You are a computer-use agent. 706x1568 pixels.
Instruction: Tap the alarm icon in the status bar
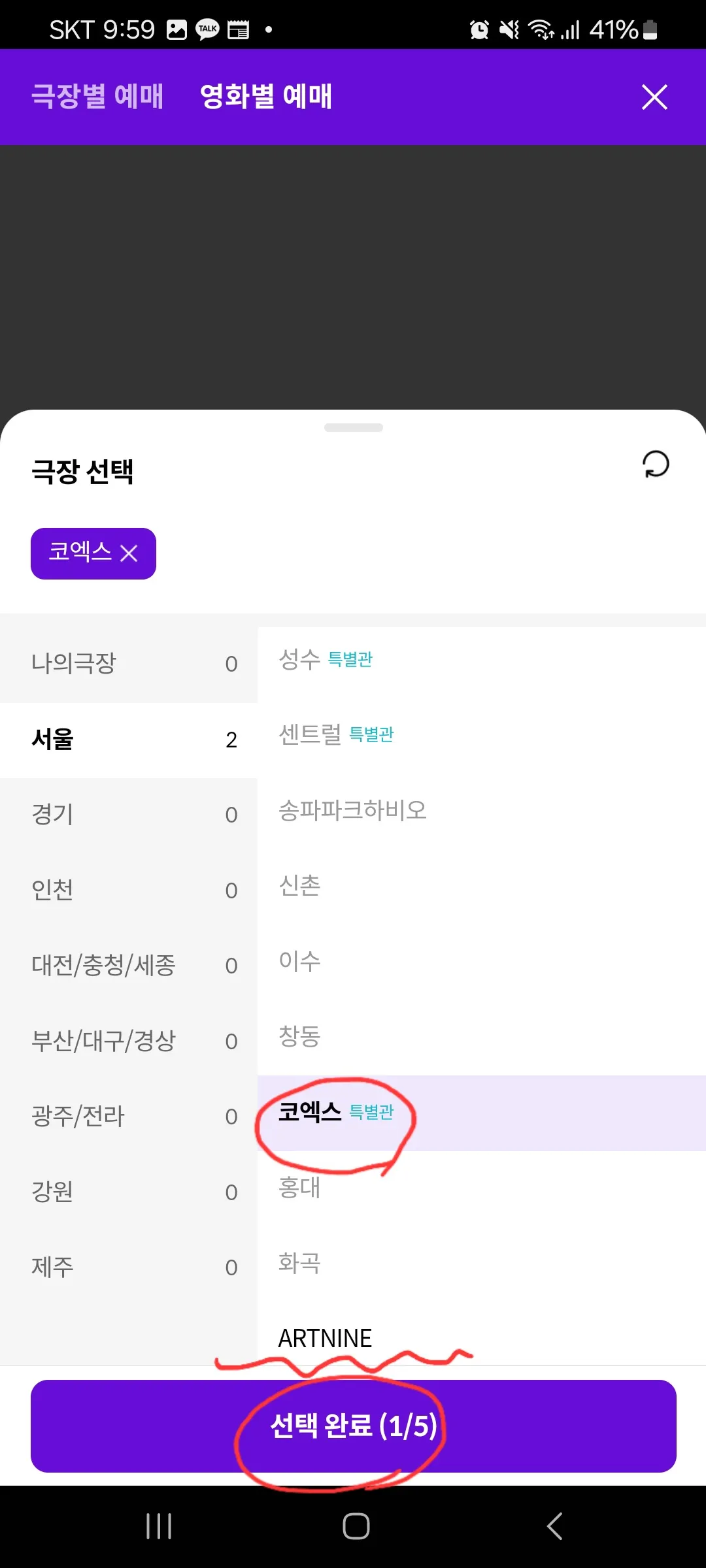[478, 29]
